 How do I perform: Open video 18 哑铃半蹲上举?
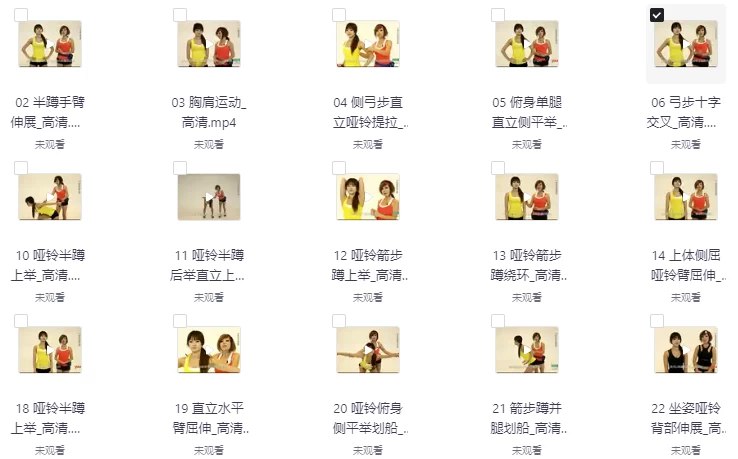click(x=50, y=350)
